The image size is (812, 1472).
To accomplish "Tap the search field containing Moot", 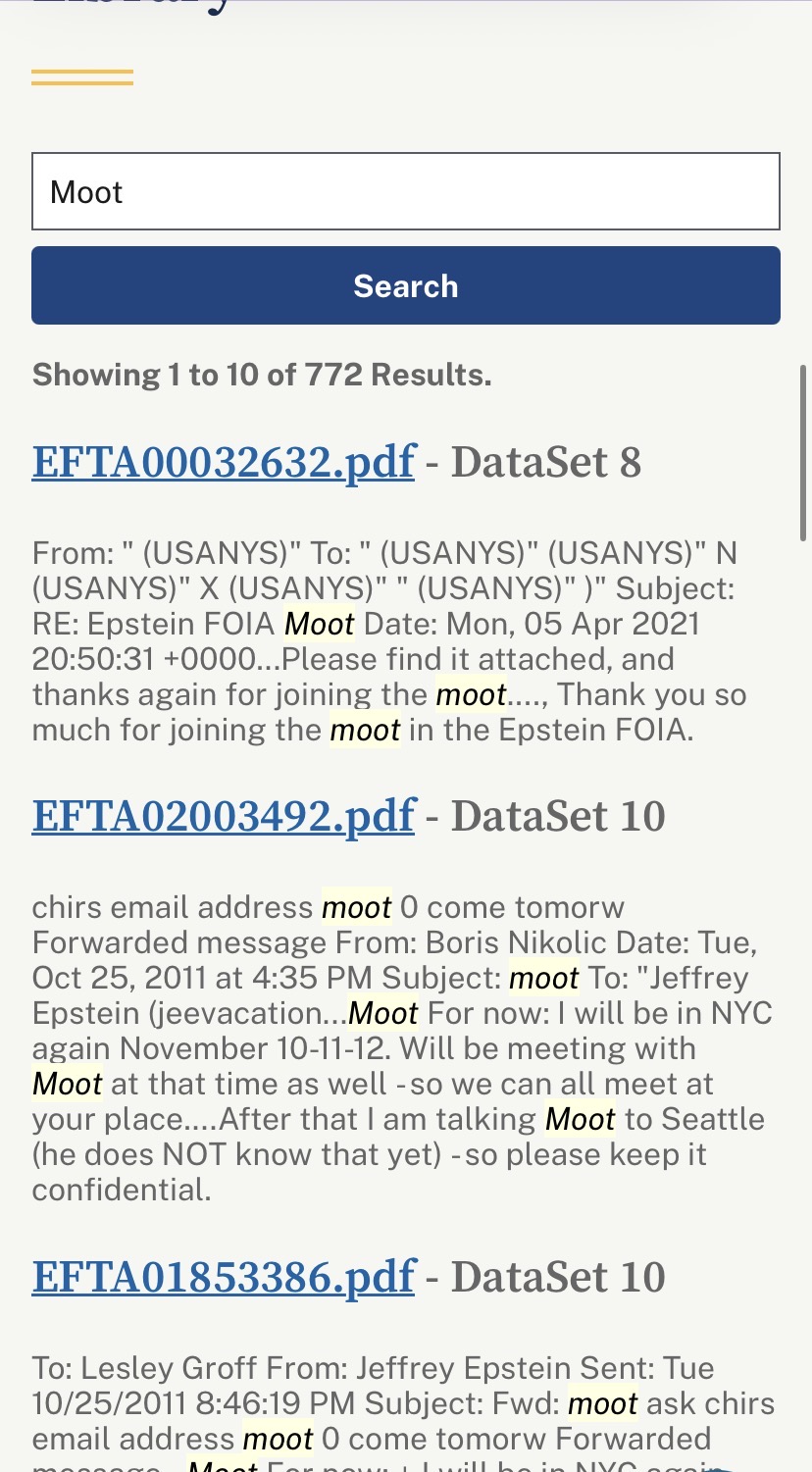I will (406, 191).
